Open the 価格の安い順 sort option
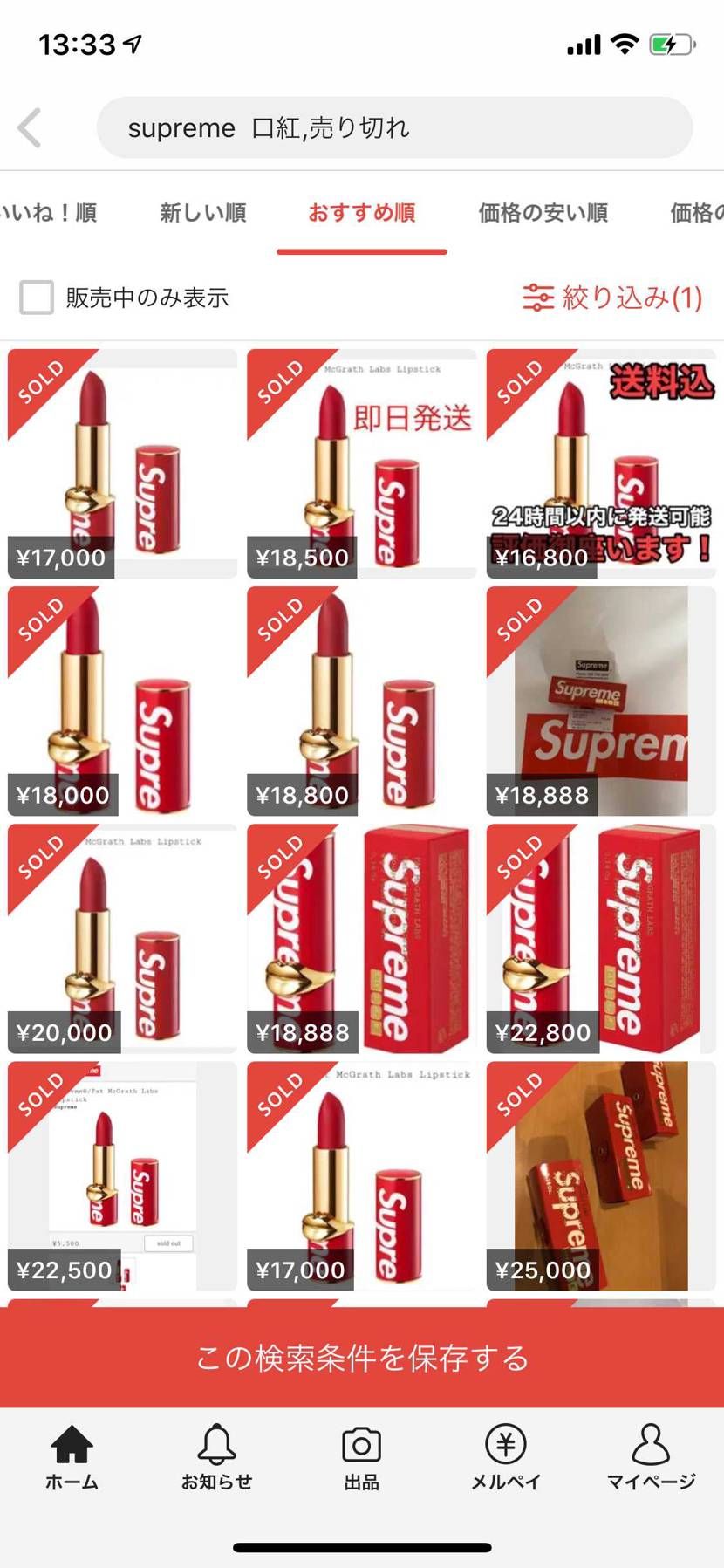This screenshot has width=724, height=1568. tap(542, 212)
